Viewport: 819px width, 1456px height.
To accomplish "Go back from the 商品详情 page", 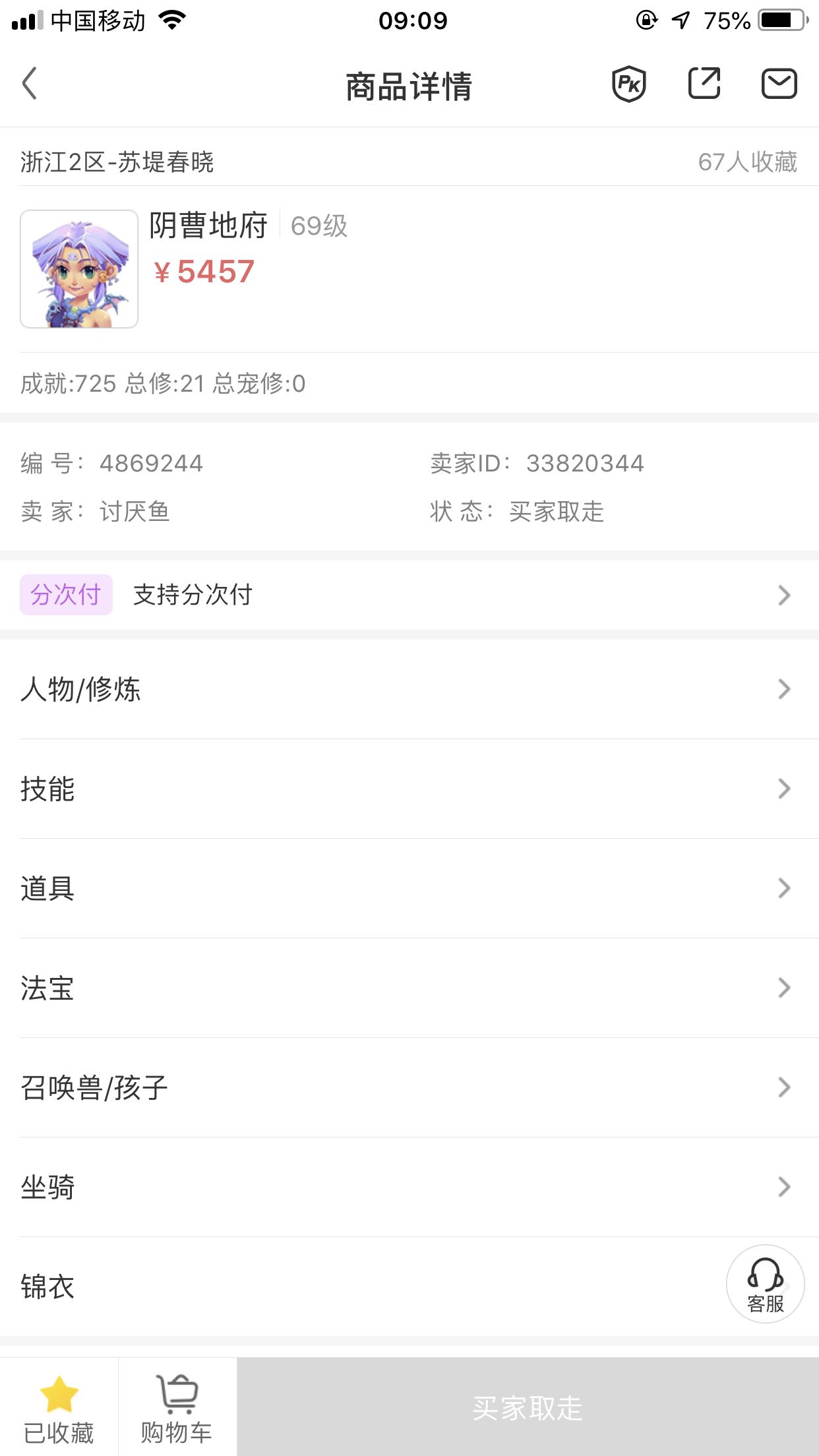I will (x=30, y=84).
